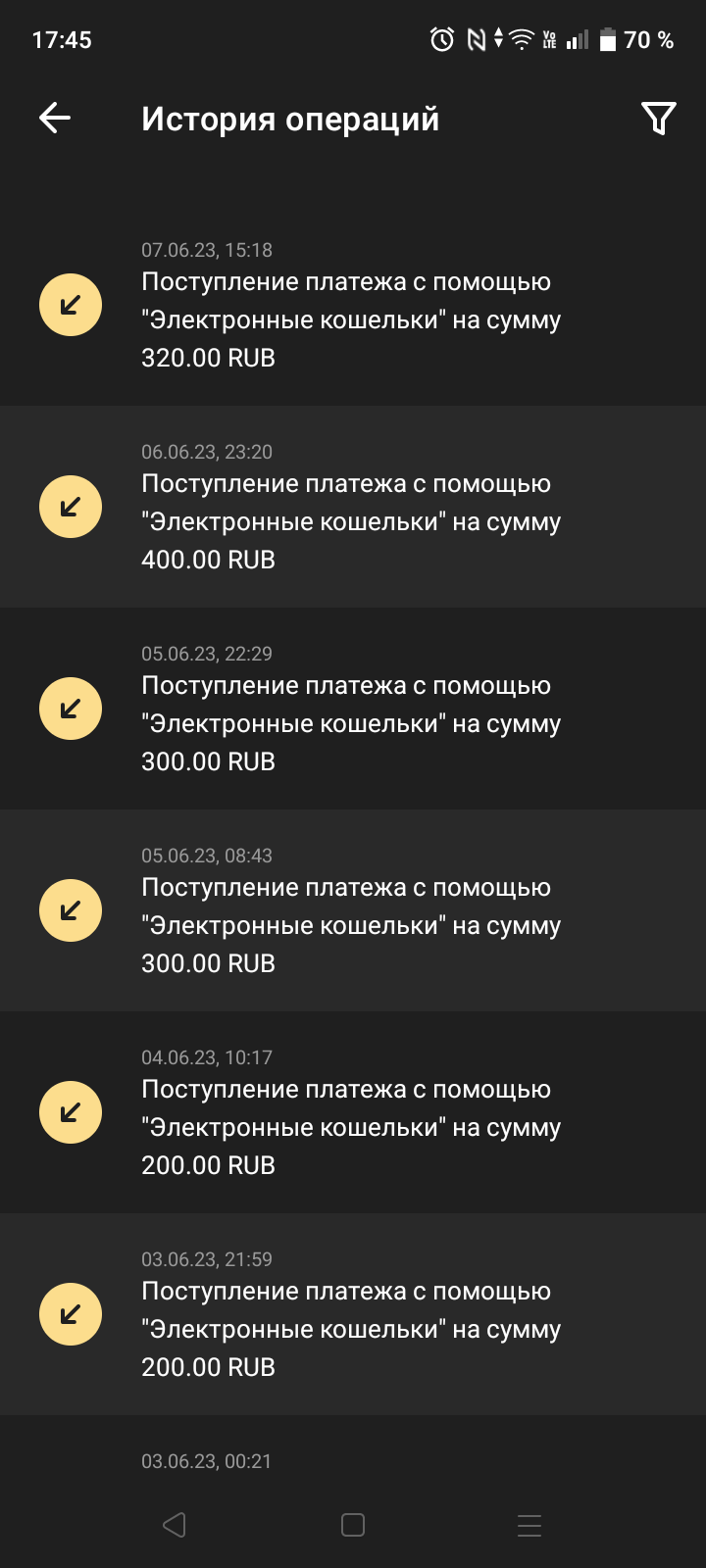Open the filter for operation history
706x1568 pixels.
(658, 119)
